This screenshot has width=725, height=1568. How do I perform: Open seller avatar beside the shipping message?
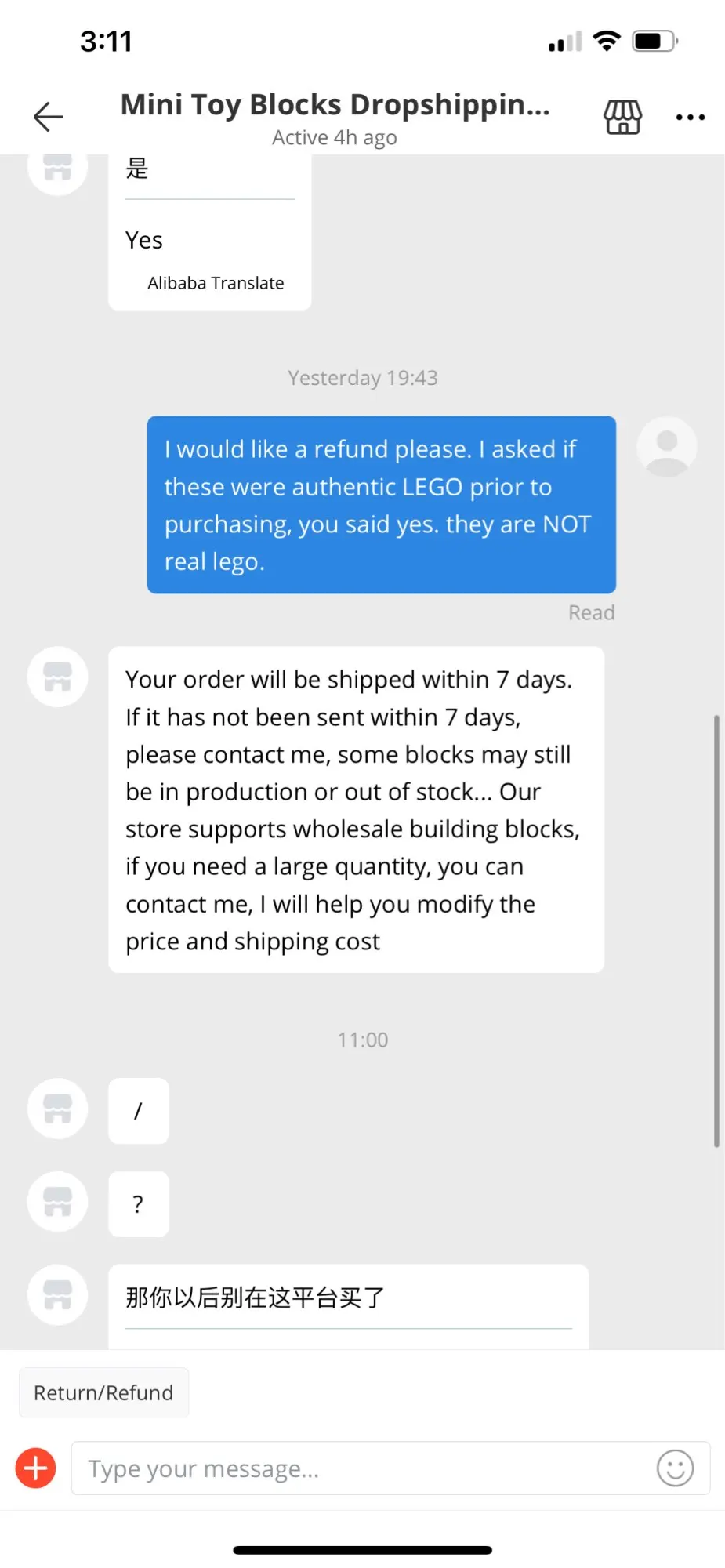(57, 677)
